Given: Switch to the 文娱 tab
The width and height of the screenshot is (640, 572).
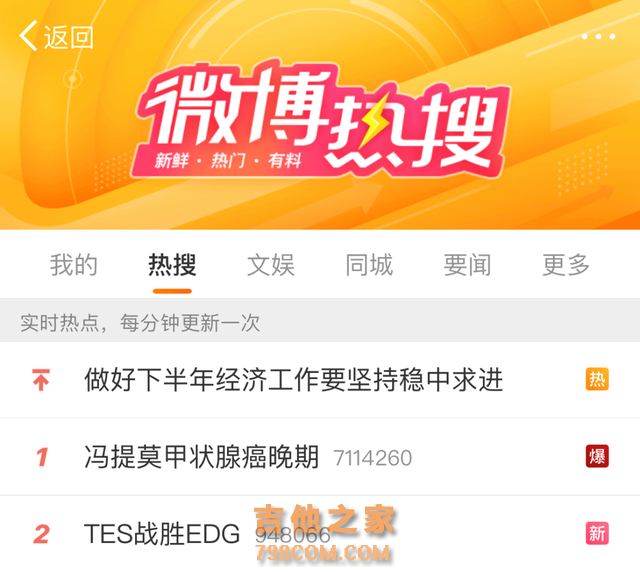Looking at the screenshot, I should pos(270,265).
